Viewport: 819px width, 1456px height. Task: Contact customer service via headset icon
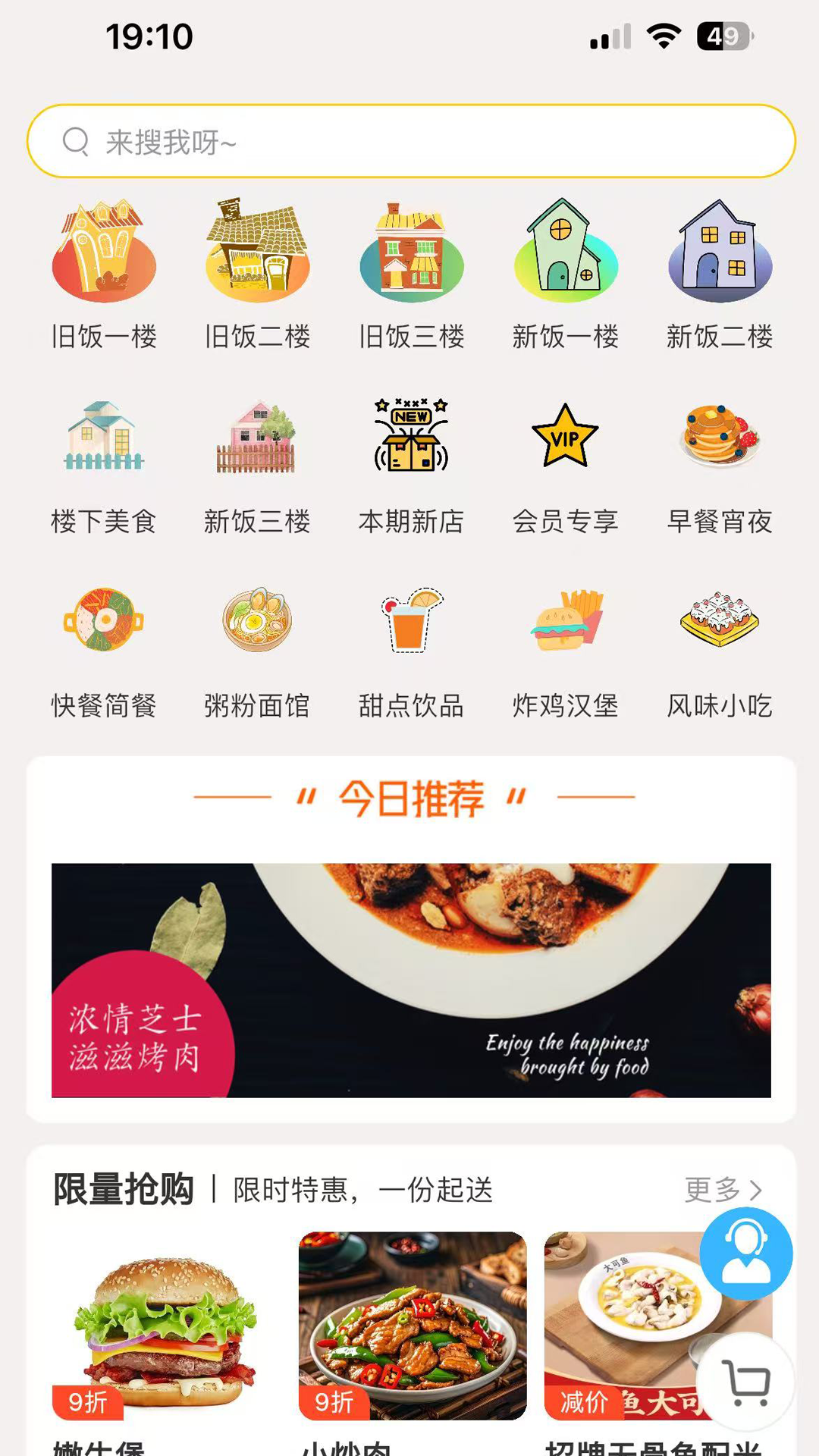pos(745,1254)
